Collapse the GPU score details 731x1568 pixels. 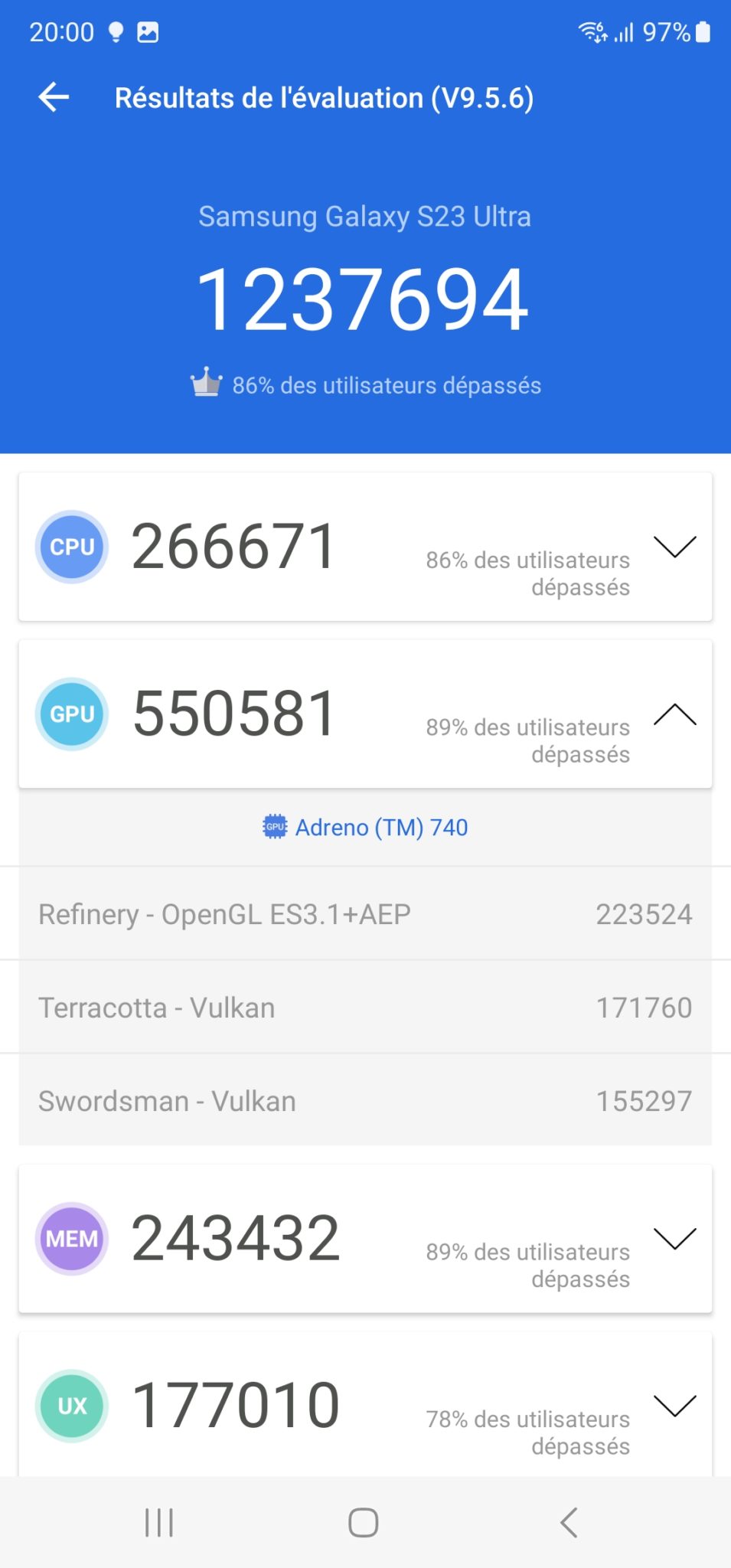pos(674,714)
